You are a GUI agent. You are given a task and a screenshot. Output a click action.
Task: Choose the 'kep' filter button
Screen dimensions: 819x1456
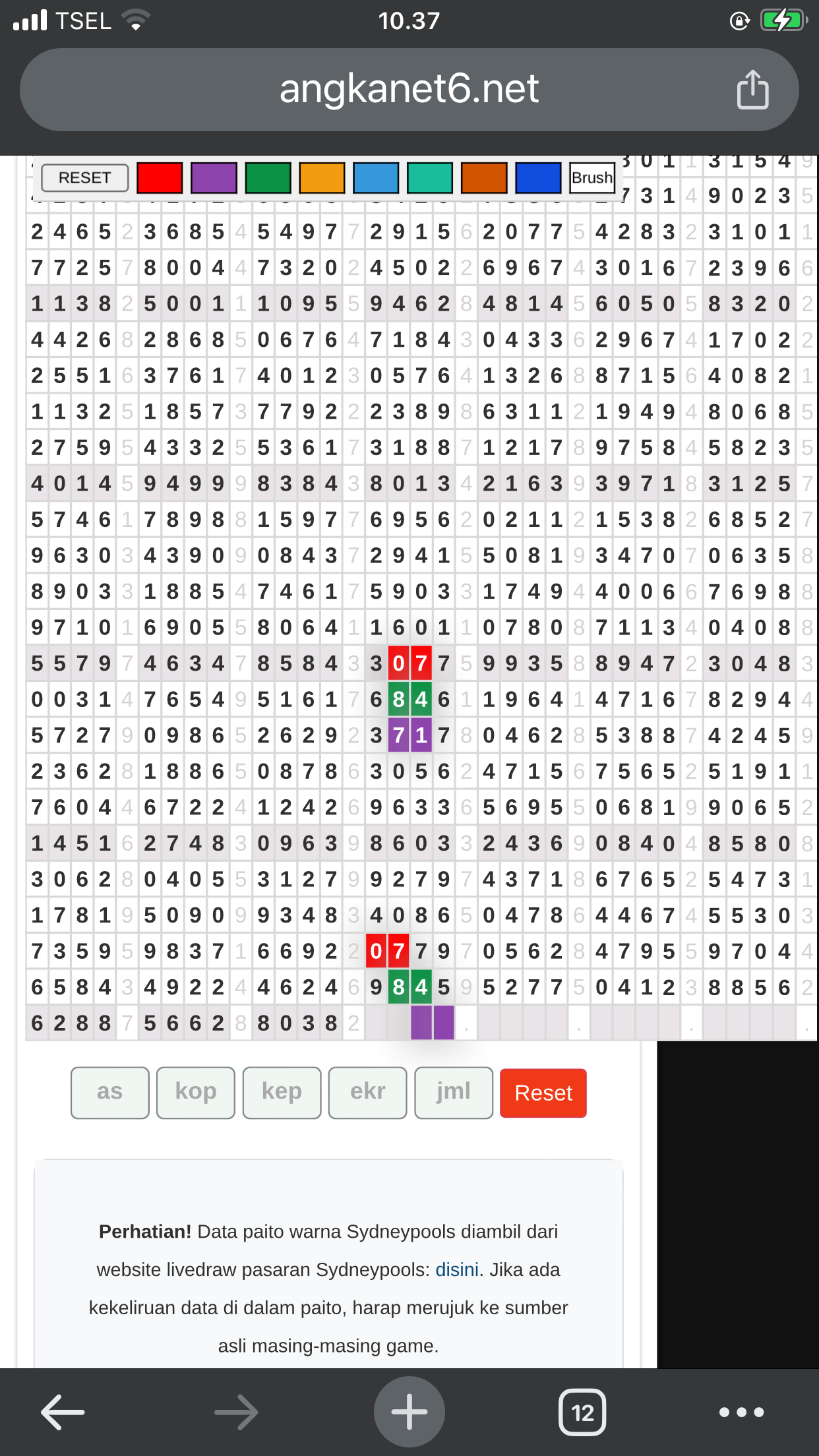tap(282, 1093)
